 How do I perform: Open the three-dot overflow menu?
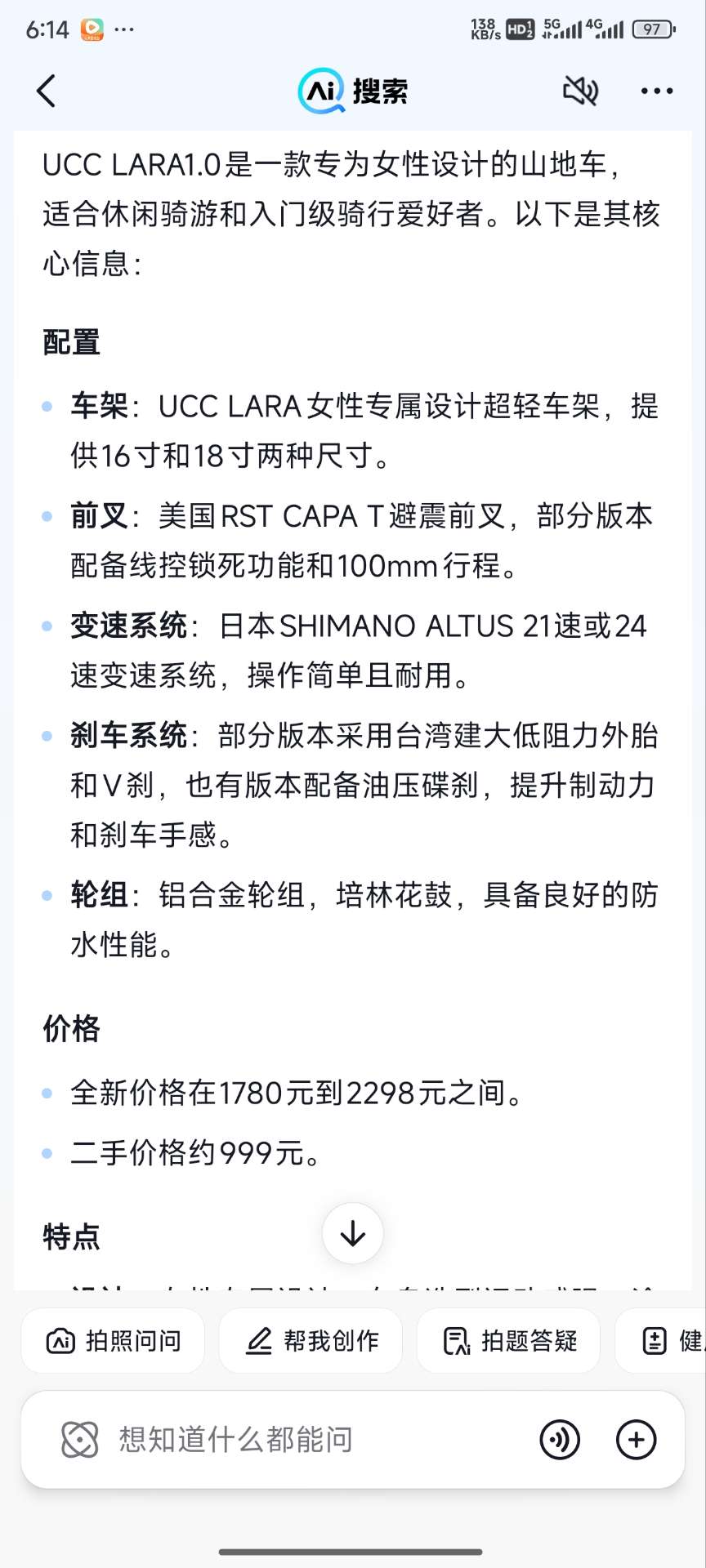(x=657, y=91)
